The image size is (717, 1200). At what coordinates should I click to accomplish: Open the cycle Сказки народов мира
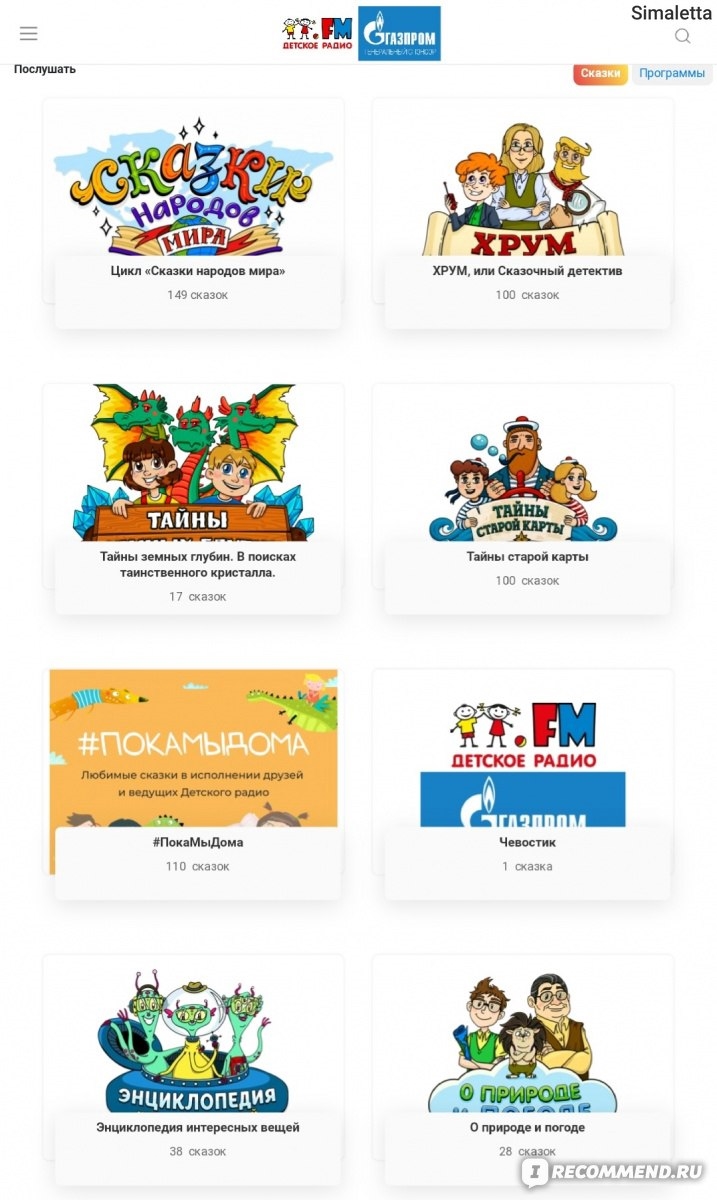click(x=194, y=200)
